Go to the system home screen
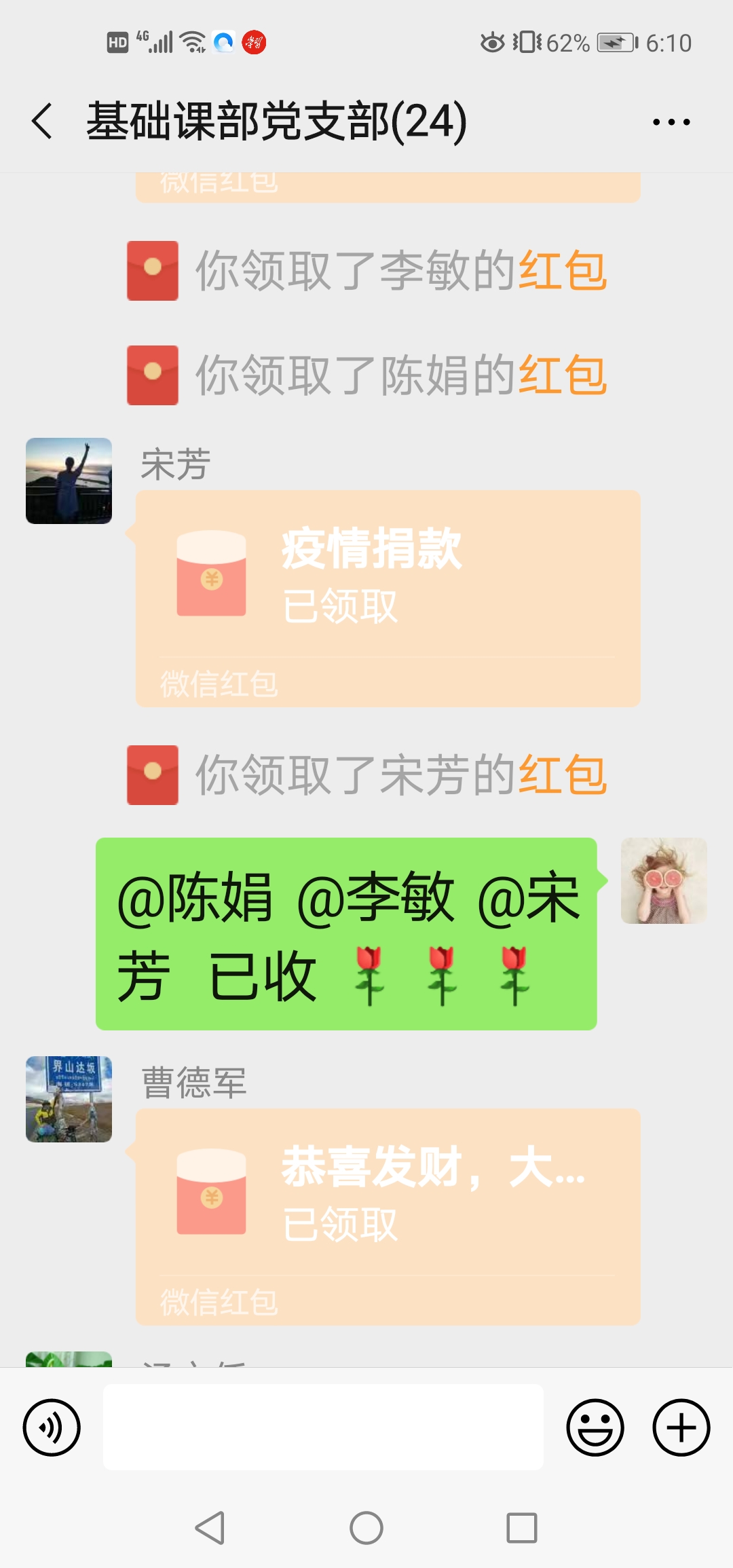Image resolution: width=733 pixels, height=1568 pixels. [366, 1528]
